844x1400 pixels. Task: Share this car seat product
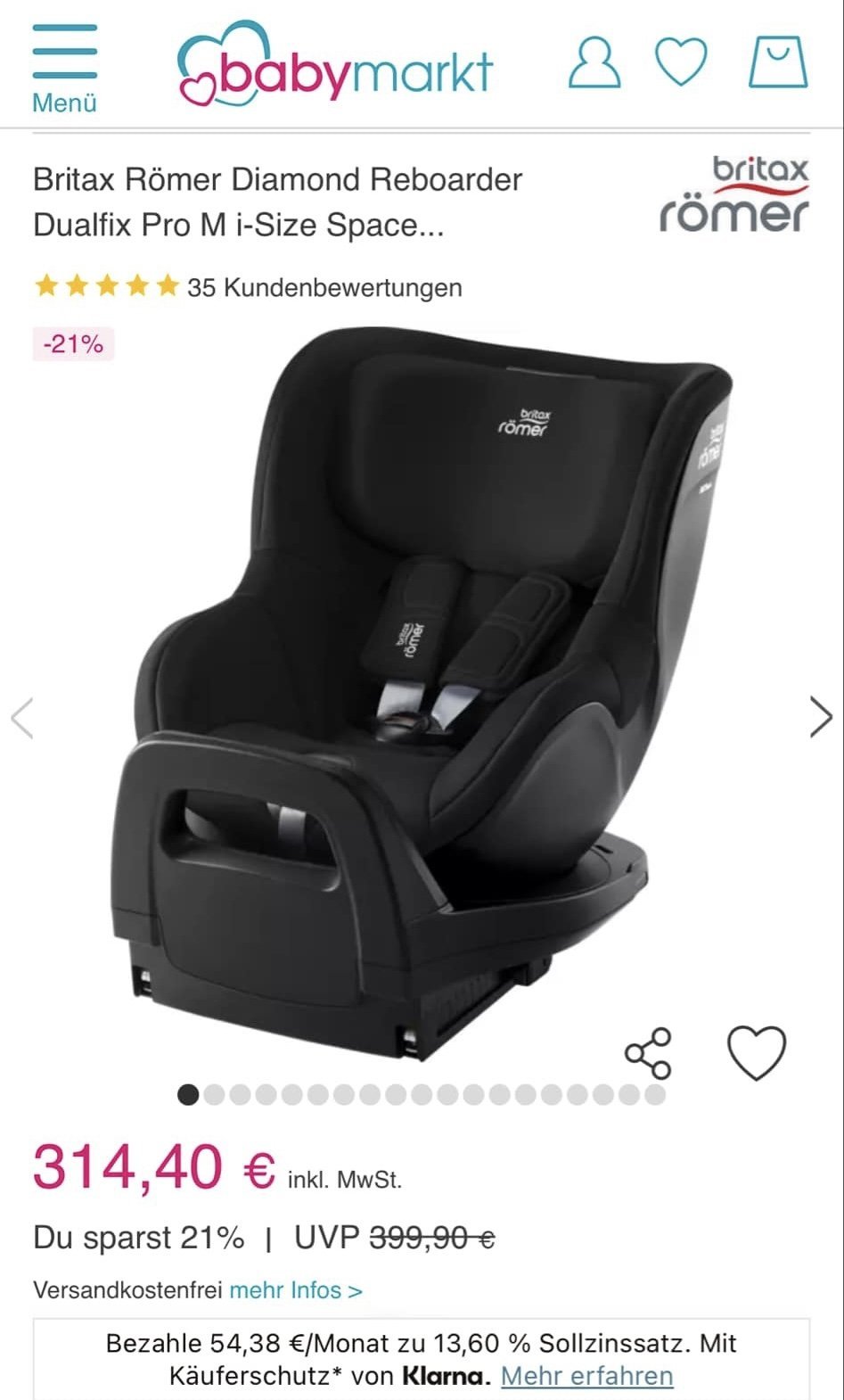[x=648, y=1053]
